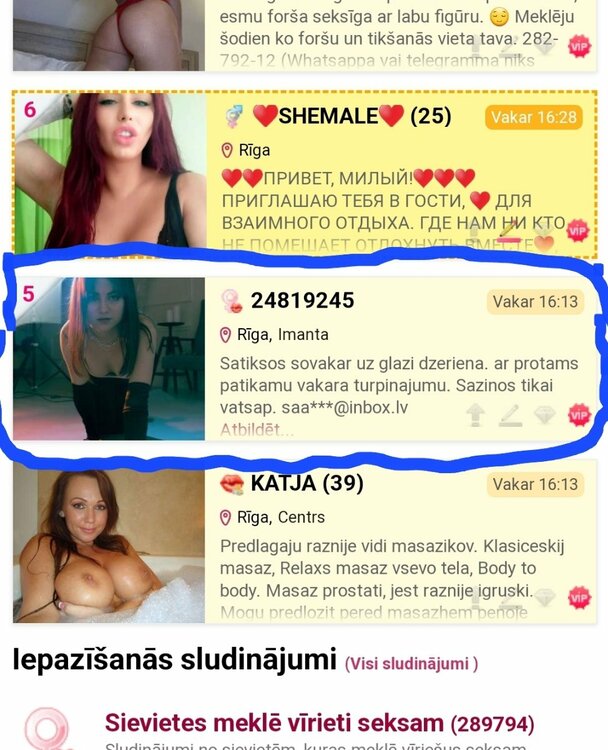This screenshot has height=750, width=608.
Task: Open the Visi sludinājumi link
Action: (x=411, y=663)
